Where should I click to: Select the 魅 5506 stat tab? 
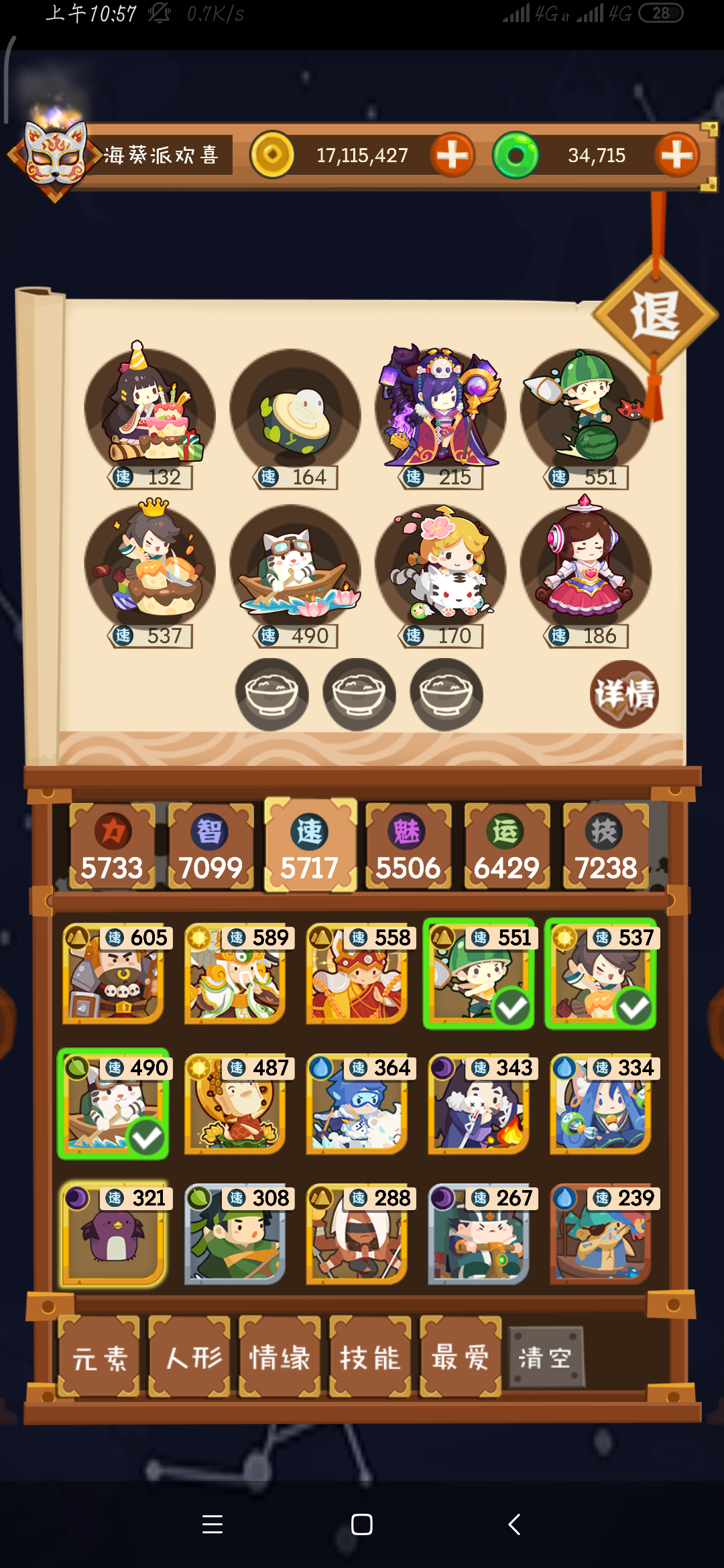pos(408,847)
